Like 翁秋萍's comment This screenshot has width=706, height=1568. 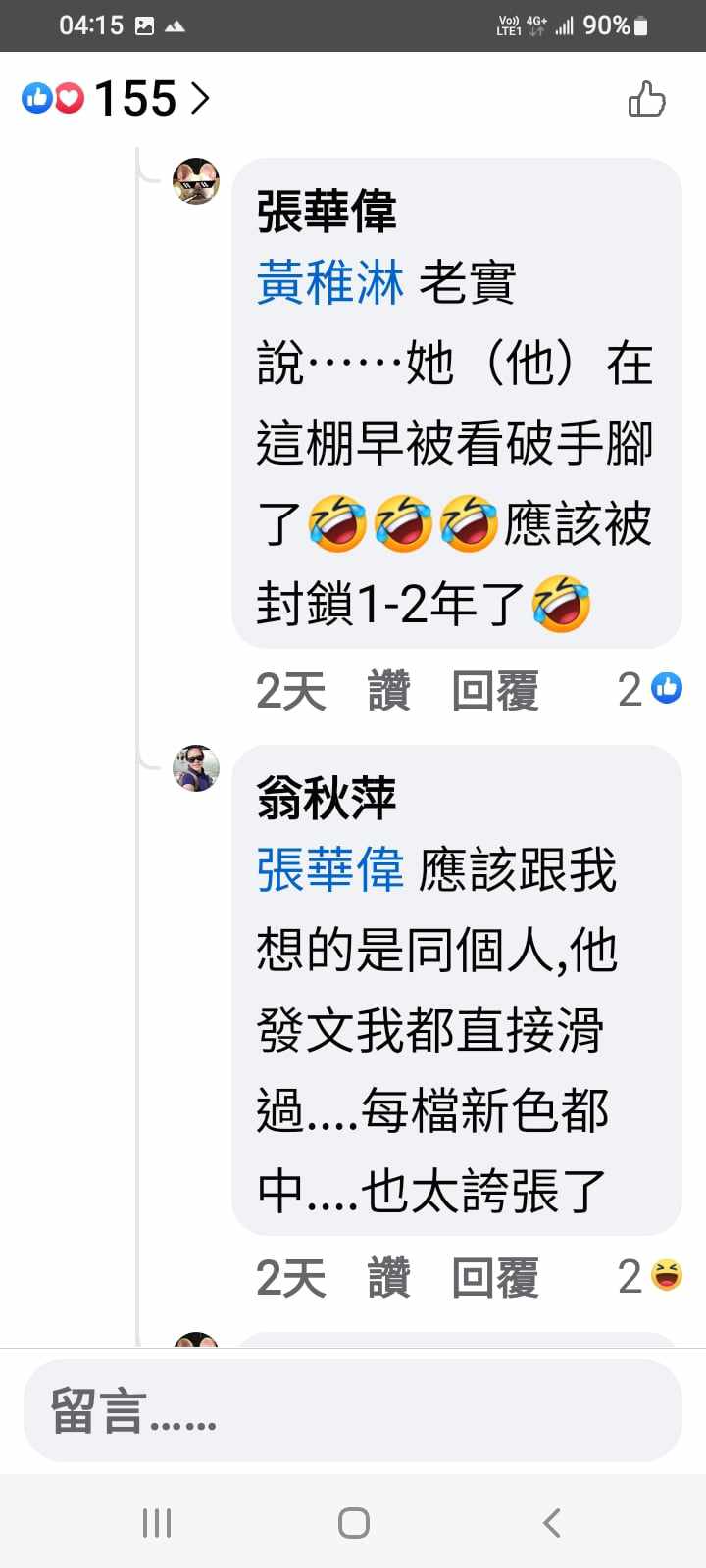[x=388, y=1278]
